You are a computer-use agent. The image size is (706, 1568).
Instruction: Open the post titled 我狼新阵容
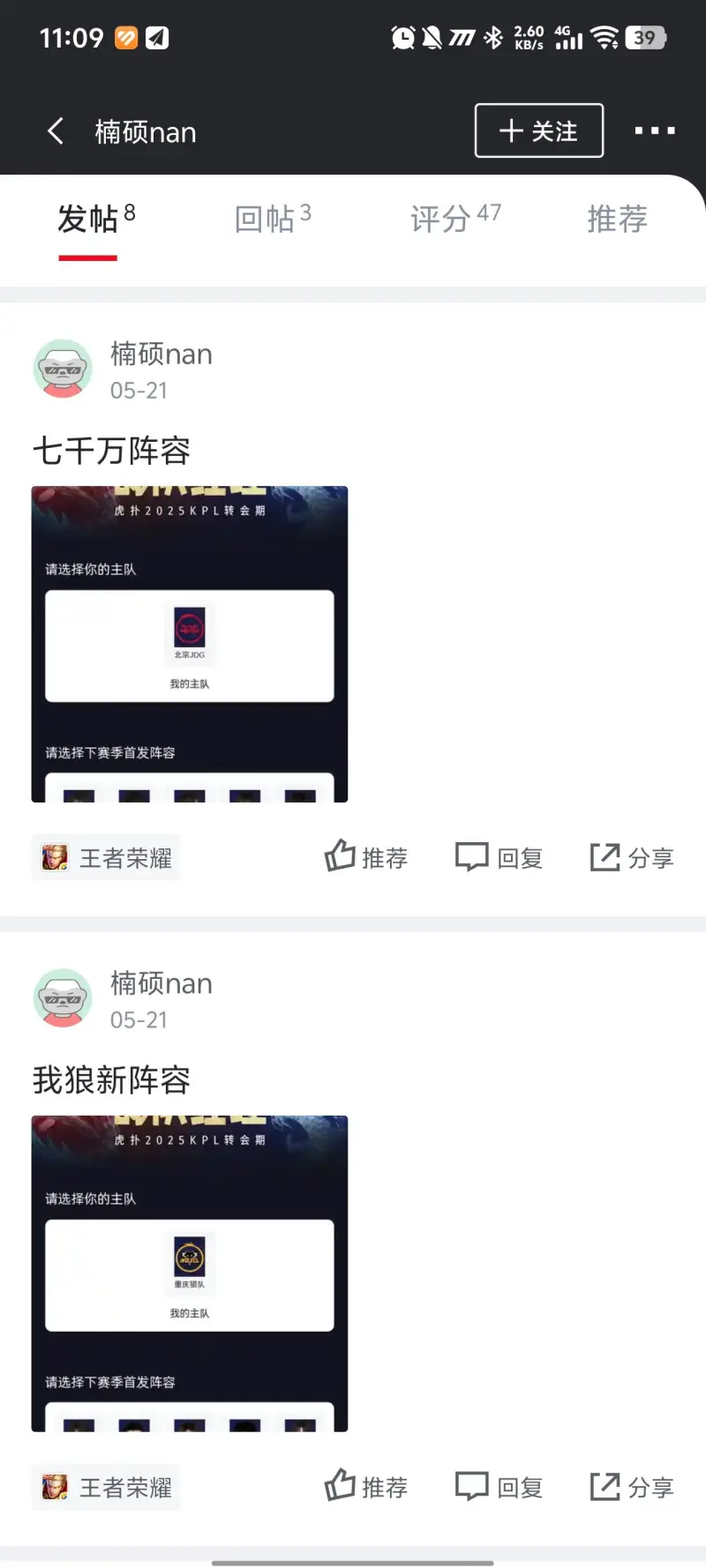coord(111,1079)
